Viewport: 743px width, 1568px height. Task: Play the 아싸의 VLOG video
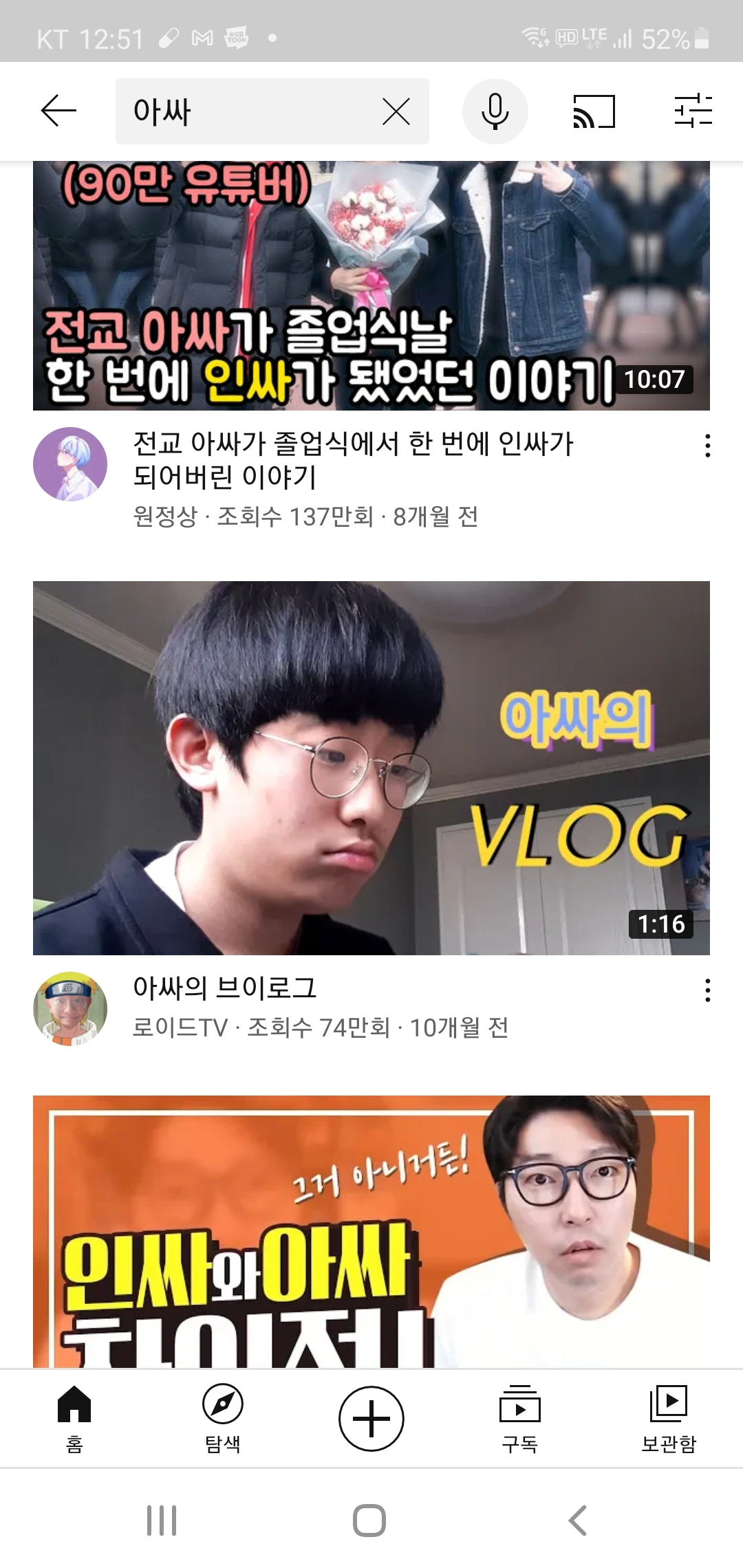(371, 767)
